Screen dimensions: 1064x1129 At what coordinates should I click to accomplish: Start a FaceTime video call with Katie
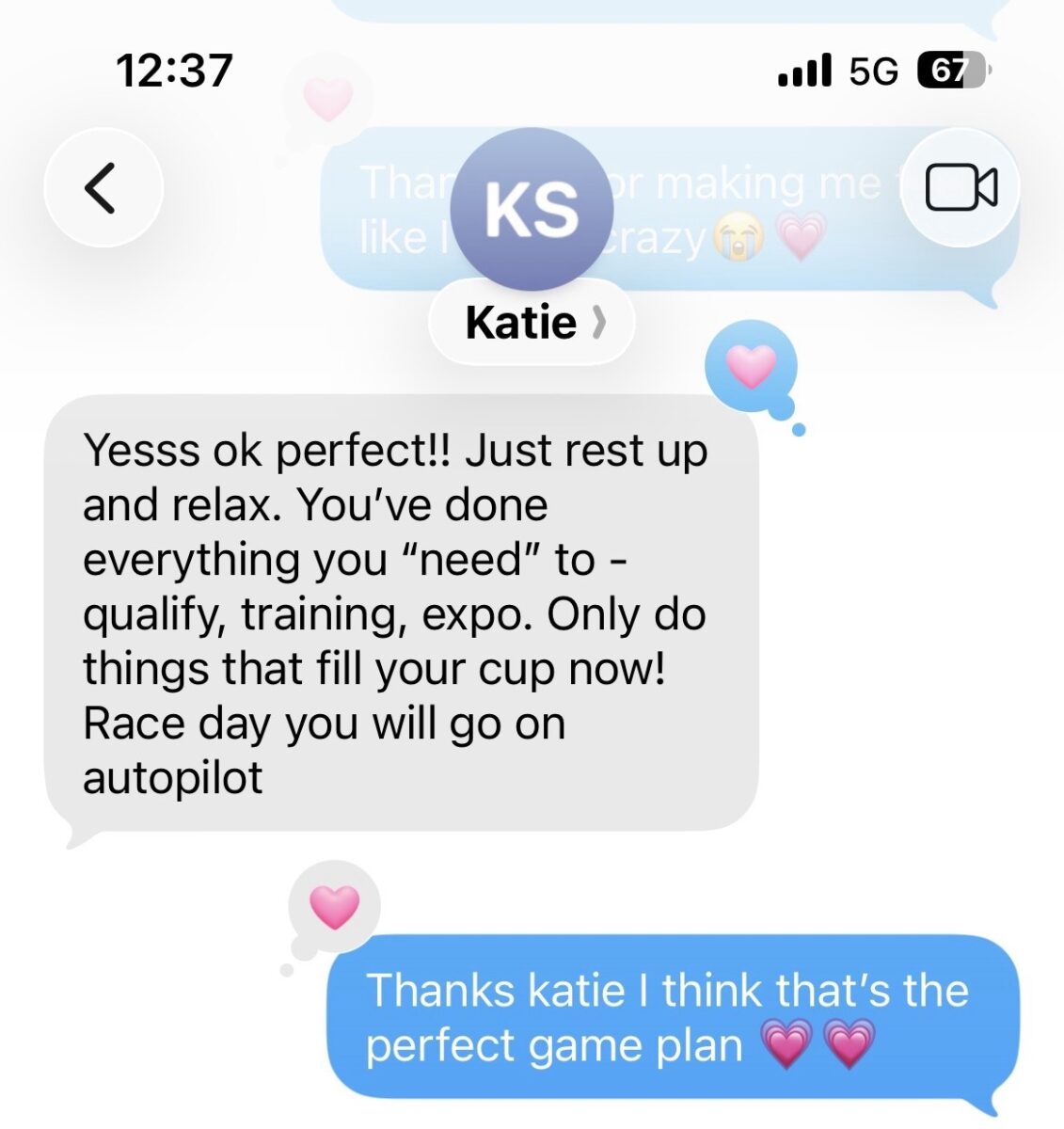(x=960, y=187)
